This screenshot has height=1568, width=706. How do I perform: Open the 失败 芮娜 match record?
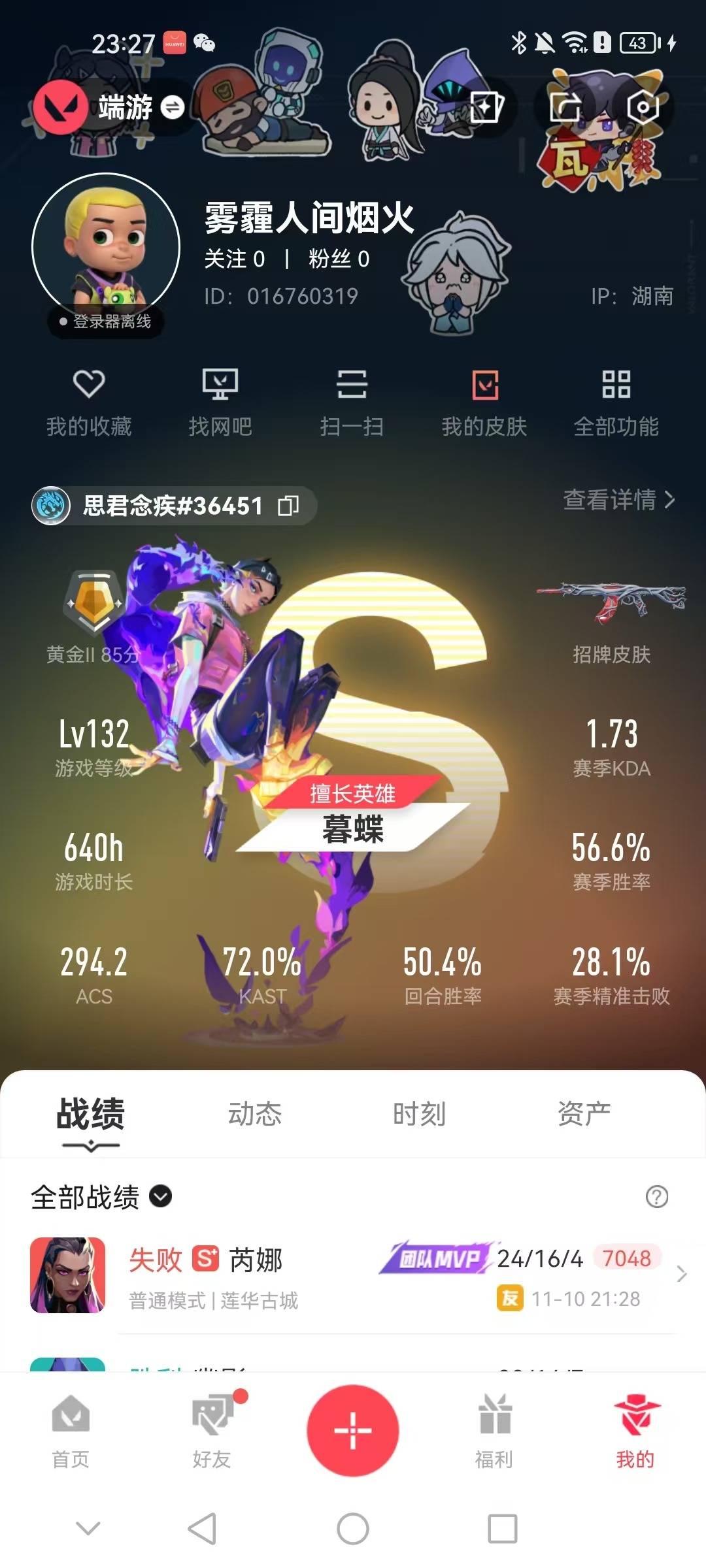click(353, 1275)
